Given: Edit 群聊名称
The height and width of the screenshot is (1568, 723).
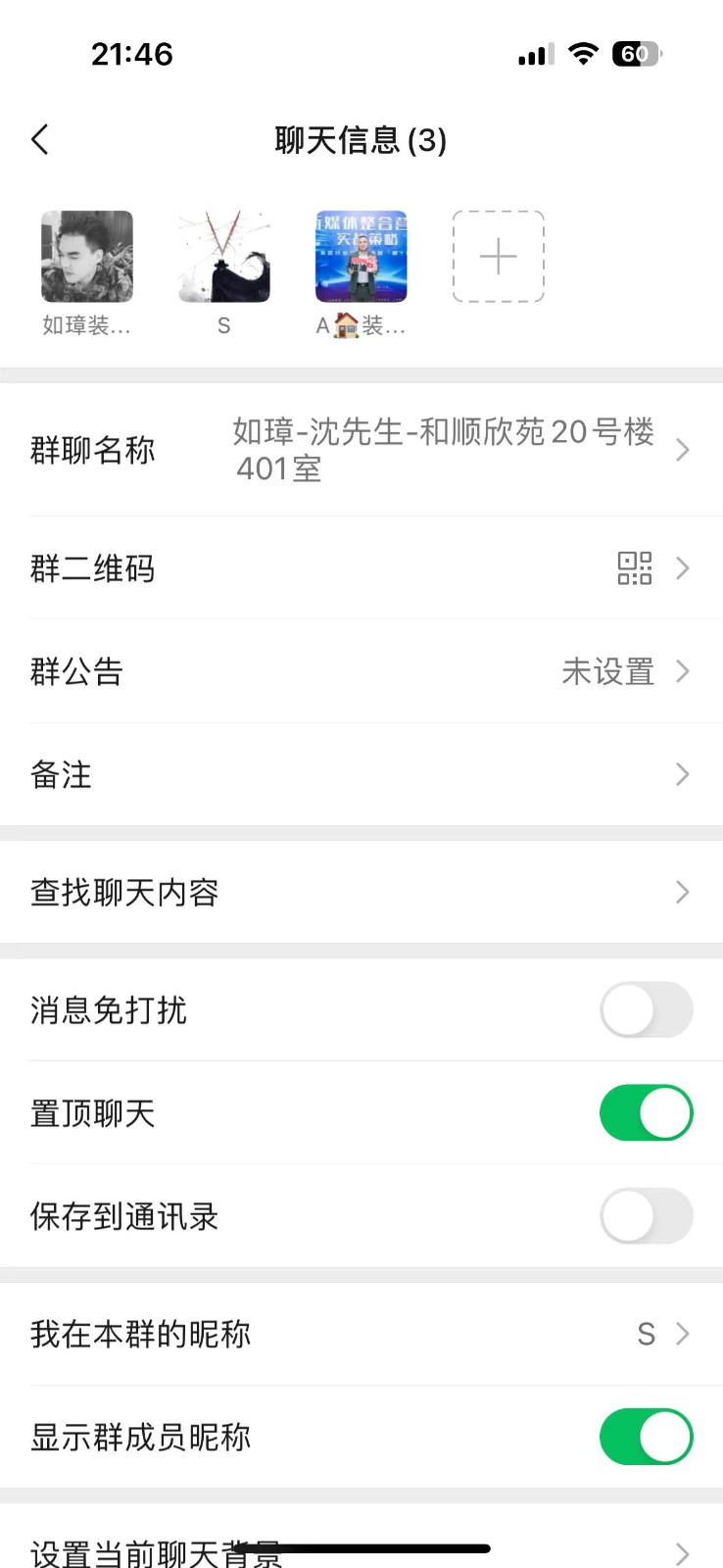Looking at the screenshot, I should pyautogui.click(x=361, y=450).
